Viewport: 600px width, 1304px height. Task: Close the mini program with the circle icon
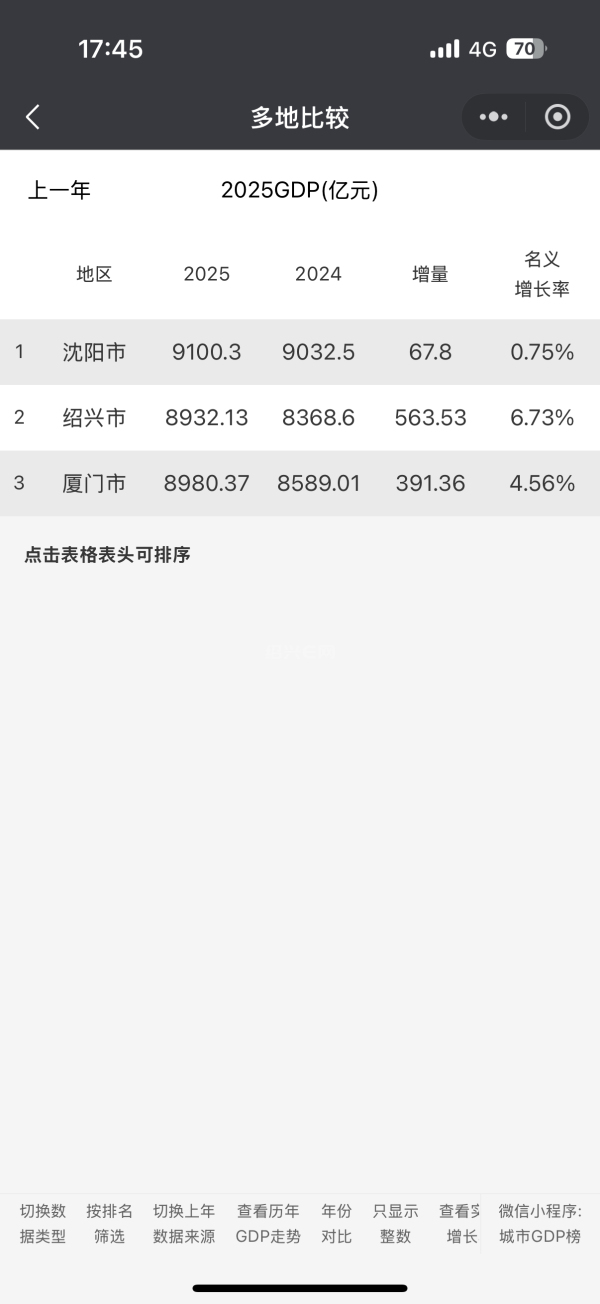[x=557, y=117]
